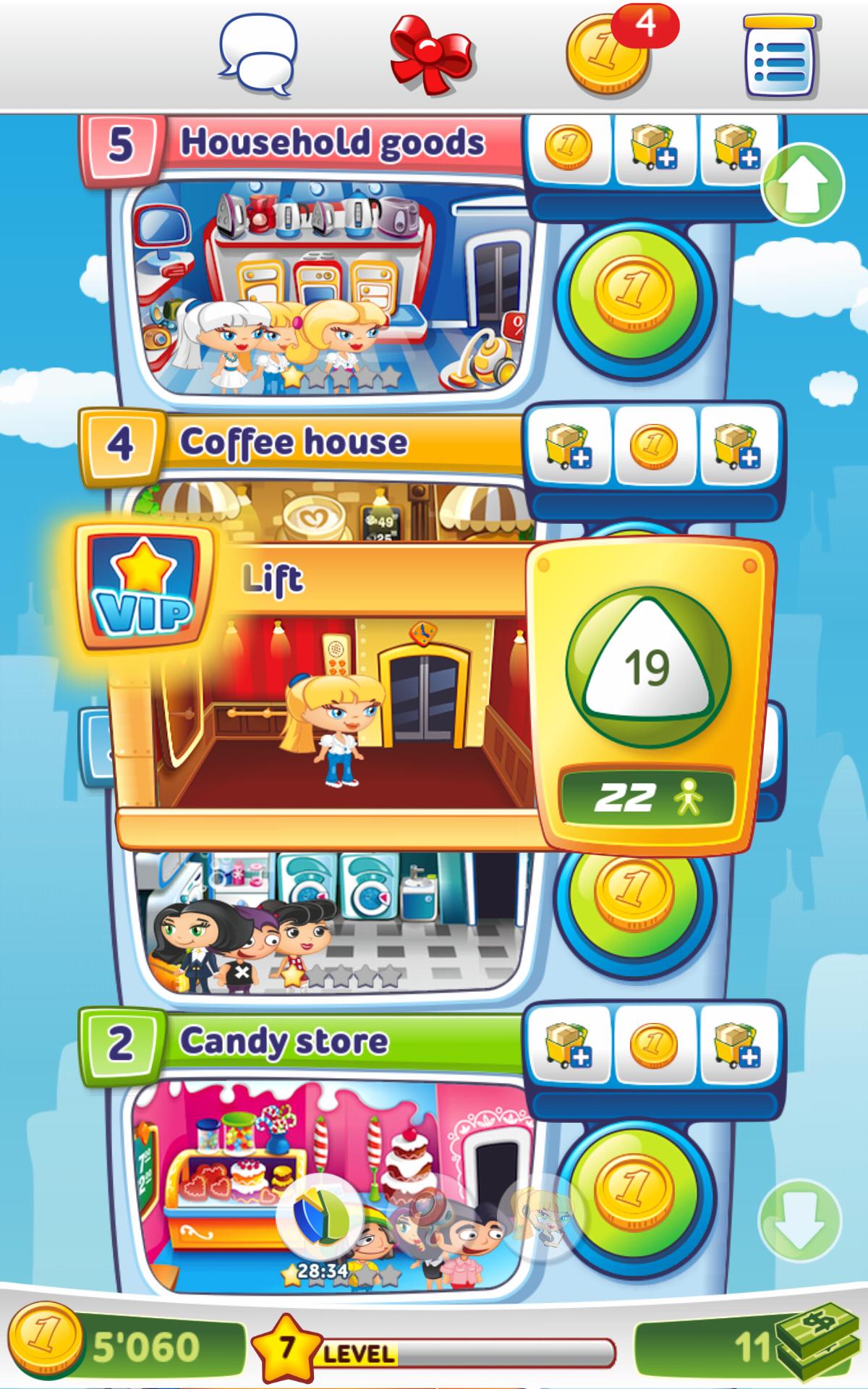The height and width of the screenshot is (1389, 868).
Task: Tap the lift up button showing 19
Action: pos(647,666)
